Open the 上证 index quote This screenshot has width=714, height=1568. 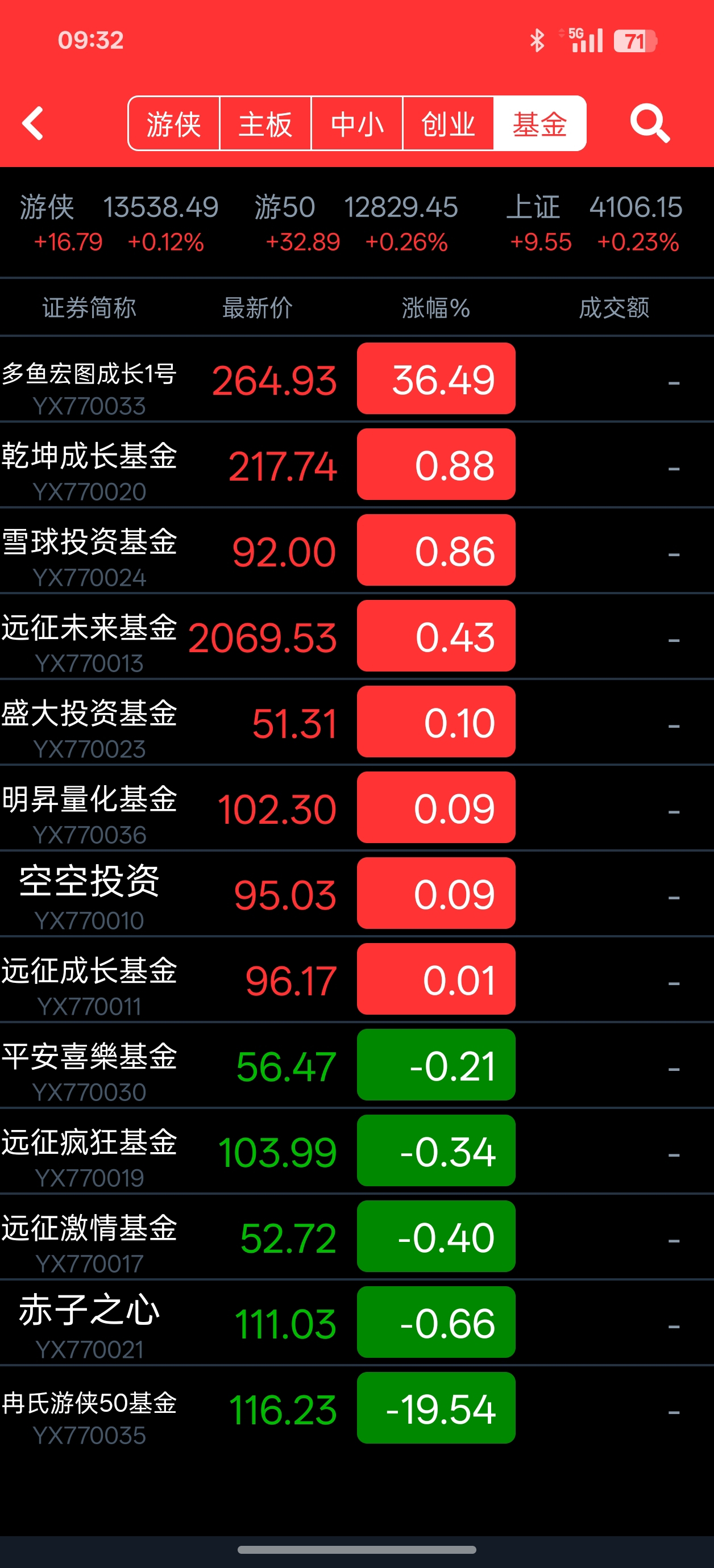595,223
